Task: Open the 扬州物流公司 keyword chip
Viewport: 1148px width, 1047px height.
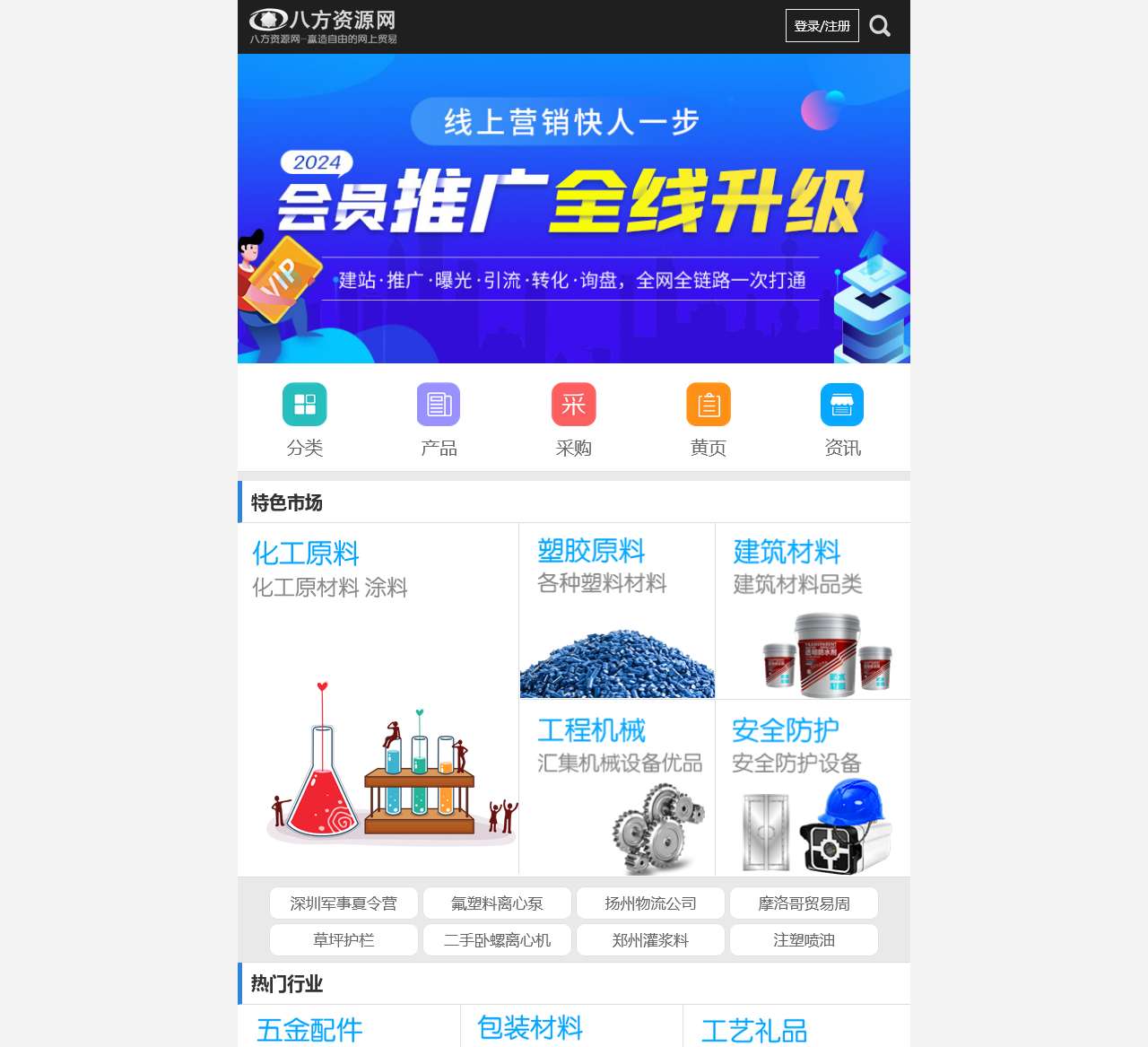Action: [x=650, y=903]
